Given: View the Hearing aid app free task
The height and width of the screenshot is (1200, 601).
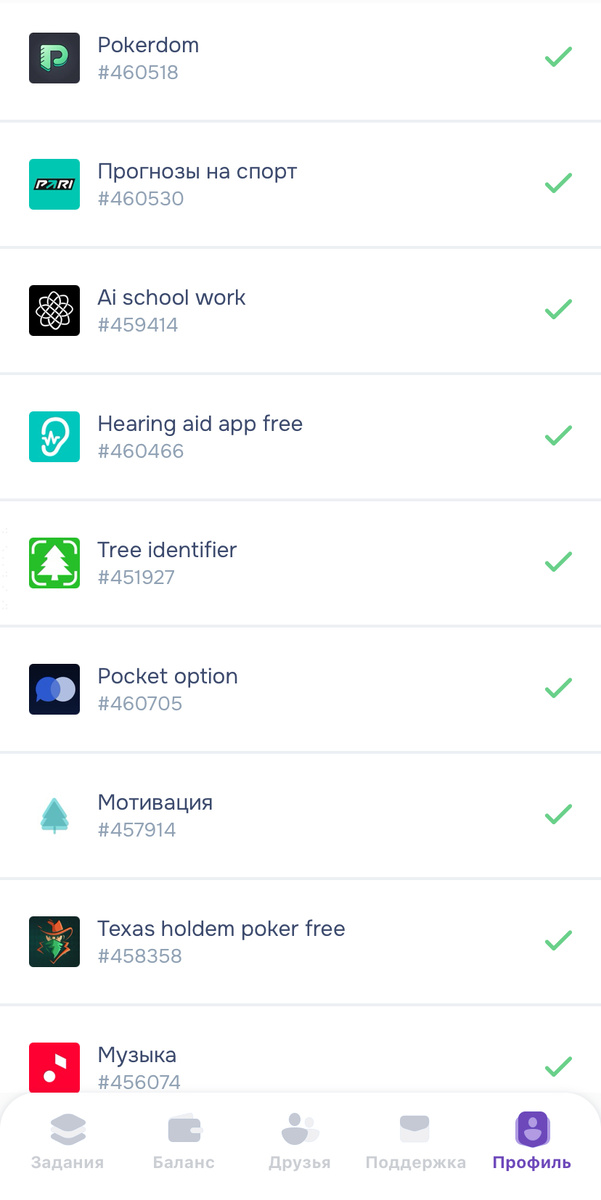Looking at the screenshot, I should coord(300,436).
